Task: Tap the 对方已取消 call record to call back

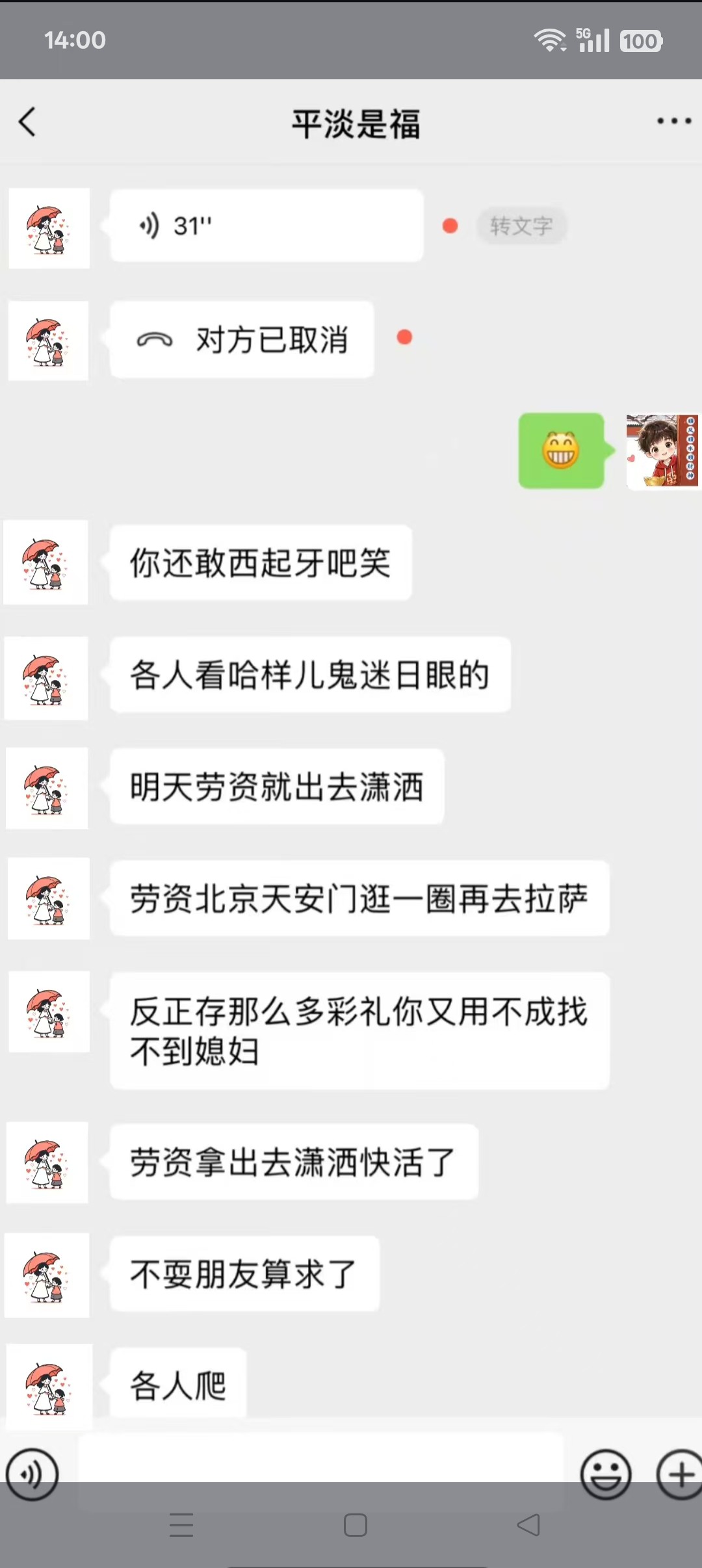Action: 242,339
